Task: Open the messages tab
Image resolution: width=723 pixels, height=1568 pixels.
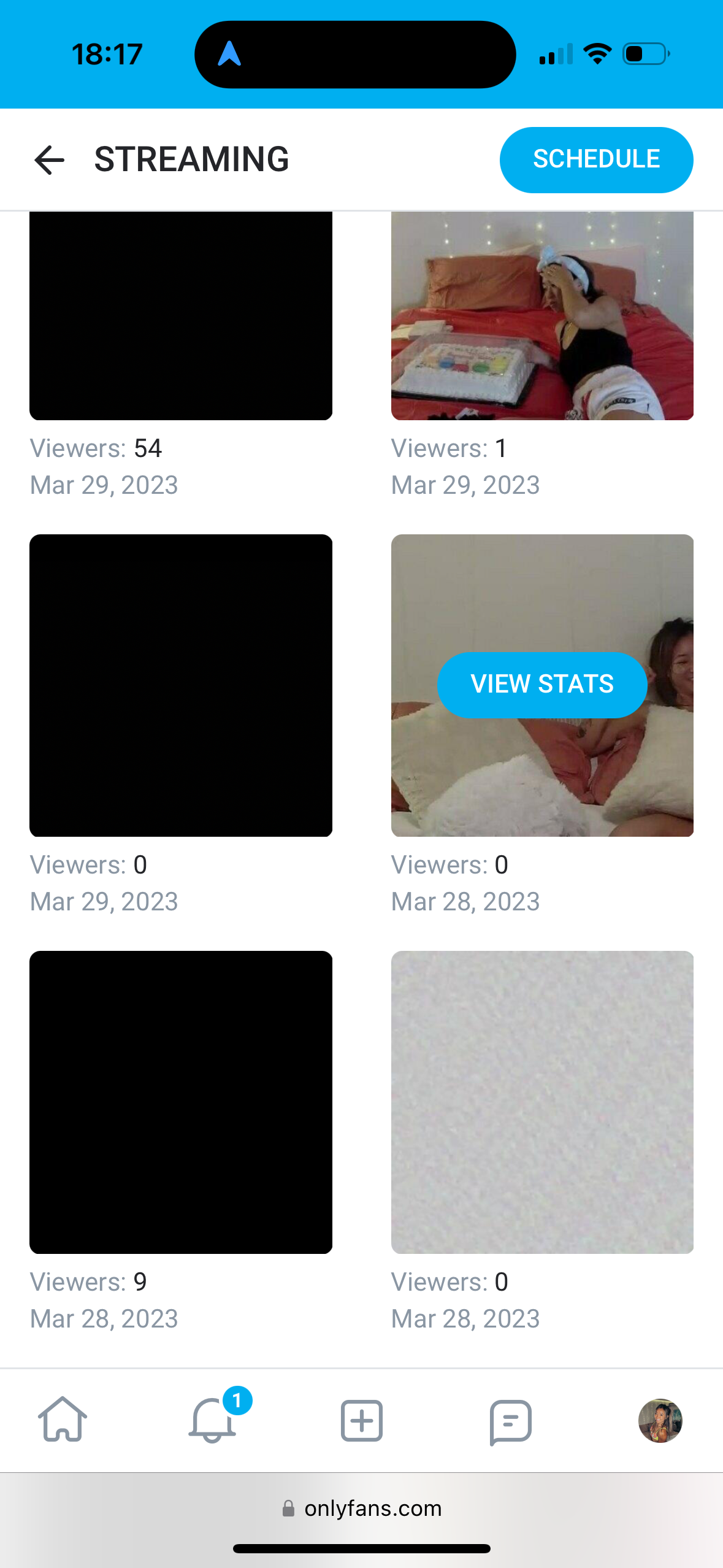Action: (511, 1421)
